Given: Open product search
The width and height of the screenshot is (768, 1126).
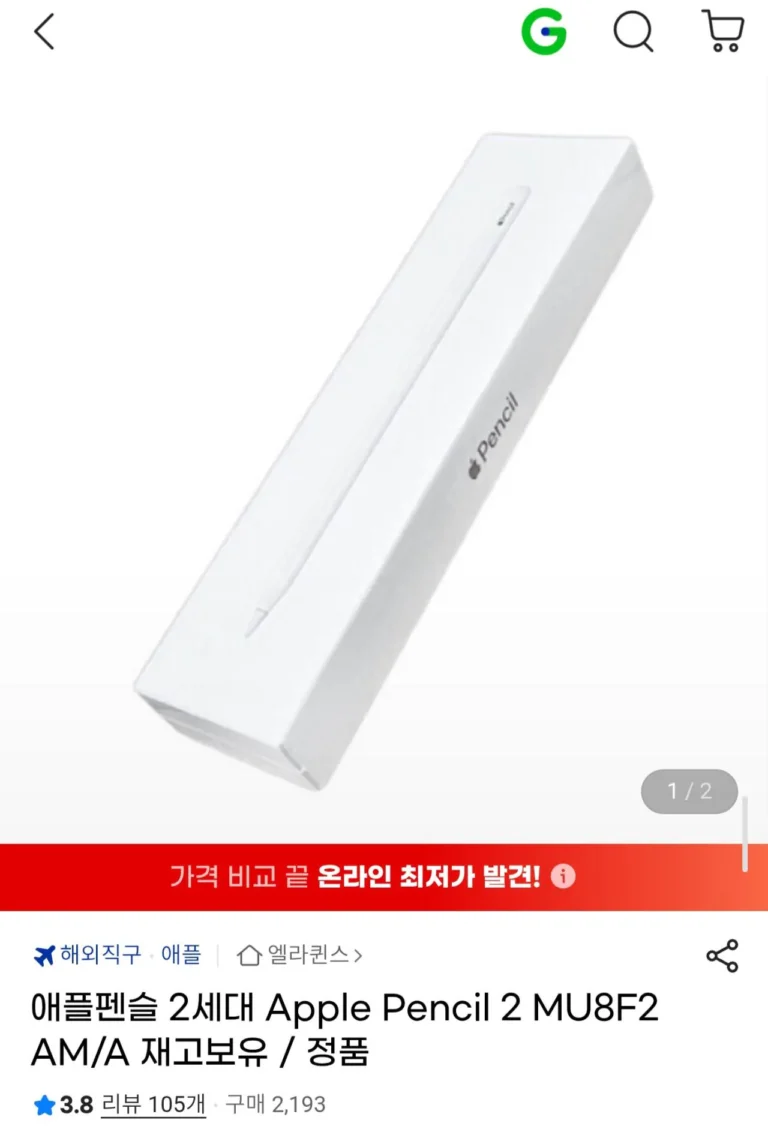Looking at the screenshot, I should tap(633, 33).
